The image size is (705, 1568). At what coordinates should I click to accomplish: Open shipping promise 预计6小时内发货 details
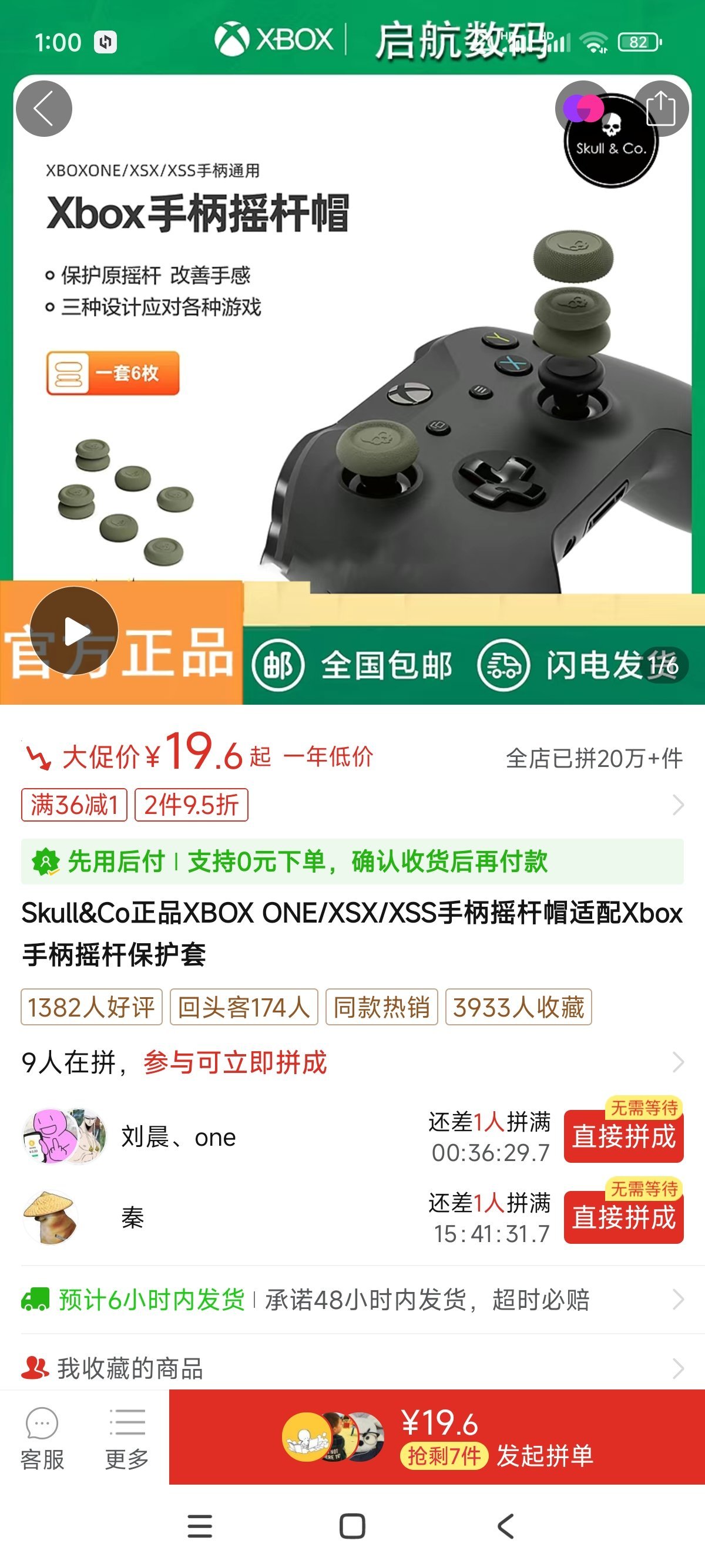pos(352,1300)
